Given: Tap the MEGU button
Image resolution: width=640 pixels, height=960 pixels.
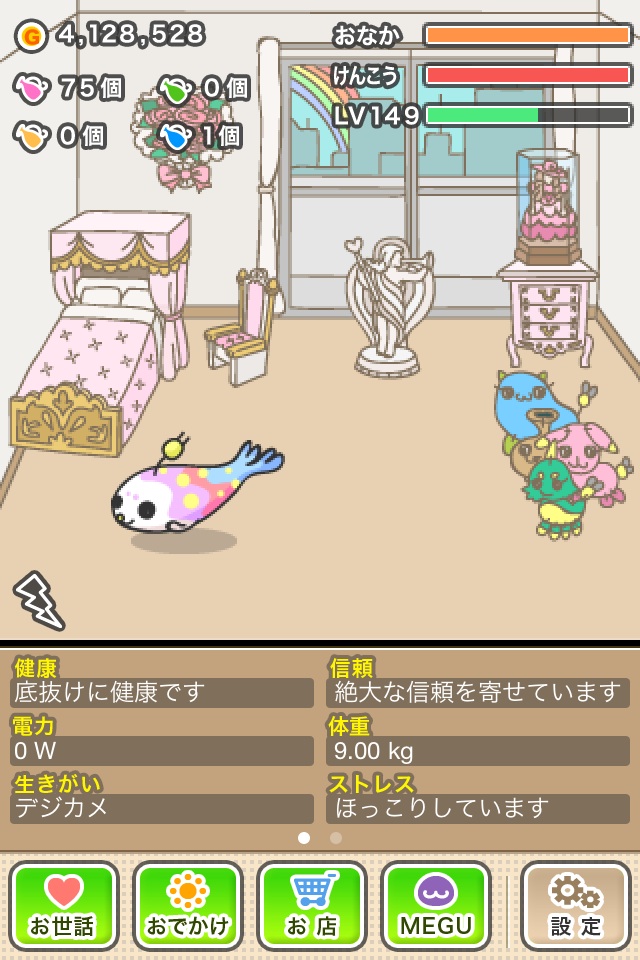Looking at the screenshot, I should 436,906.
